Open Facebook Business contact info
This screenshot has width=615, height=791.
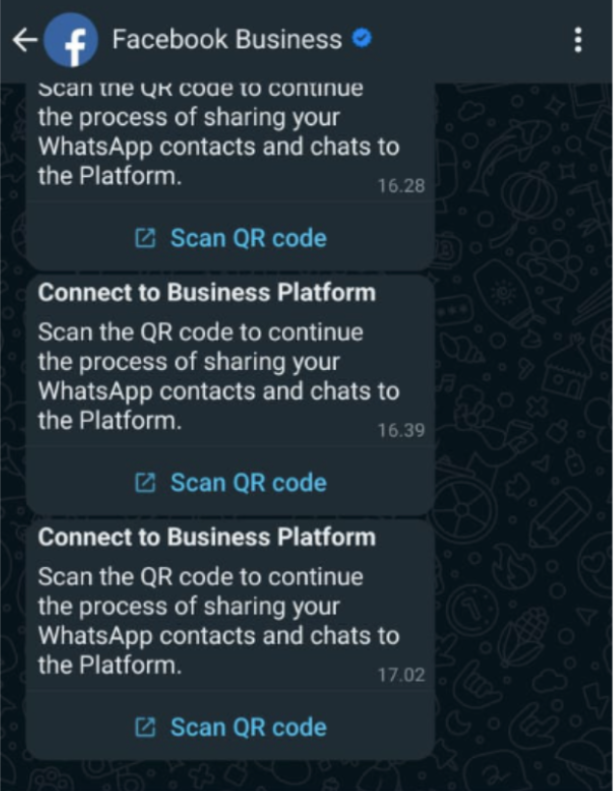227,40
